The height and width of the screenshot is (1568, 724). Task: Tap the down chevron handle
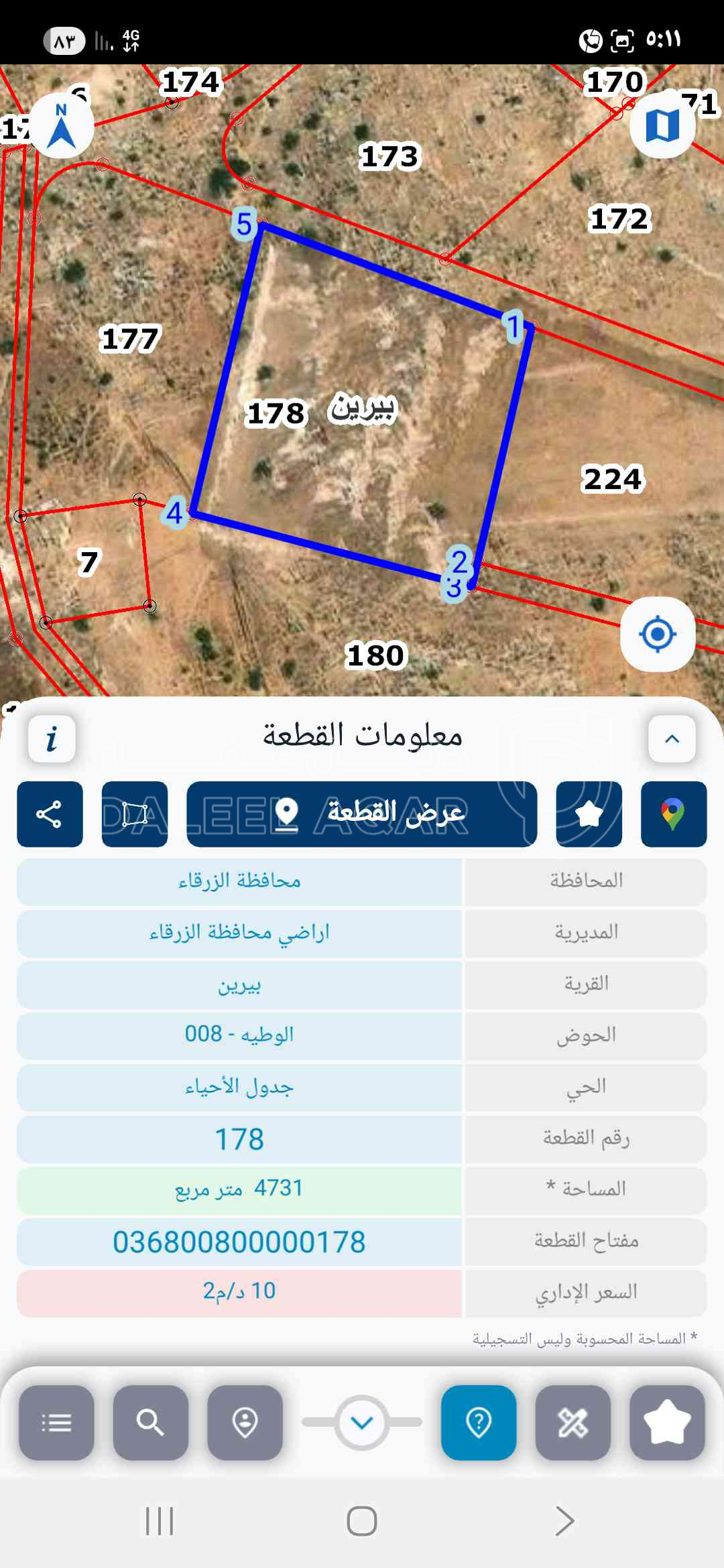pyautogui.click(x=362, y=1423)
